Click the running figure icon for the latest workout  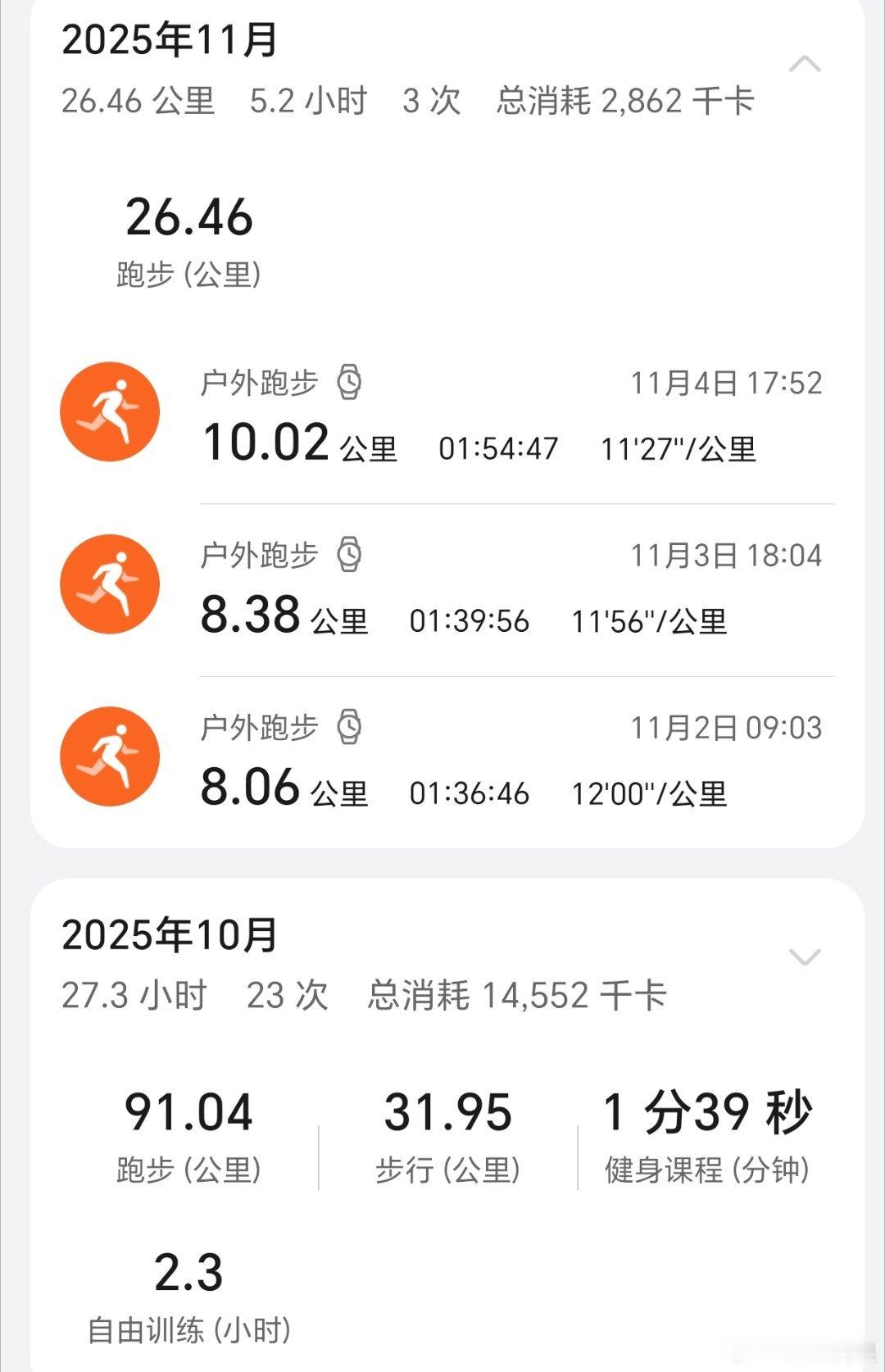tap(109, 412)
